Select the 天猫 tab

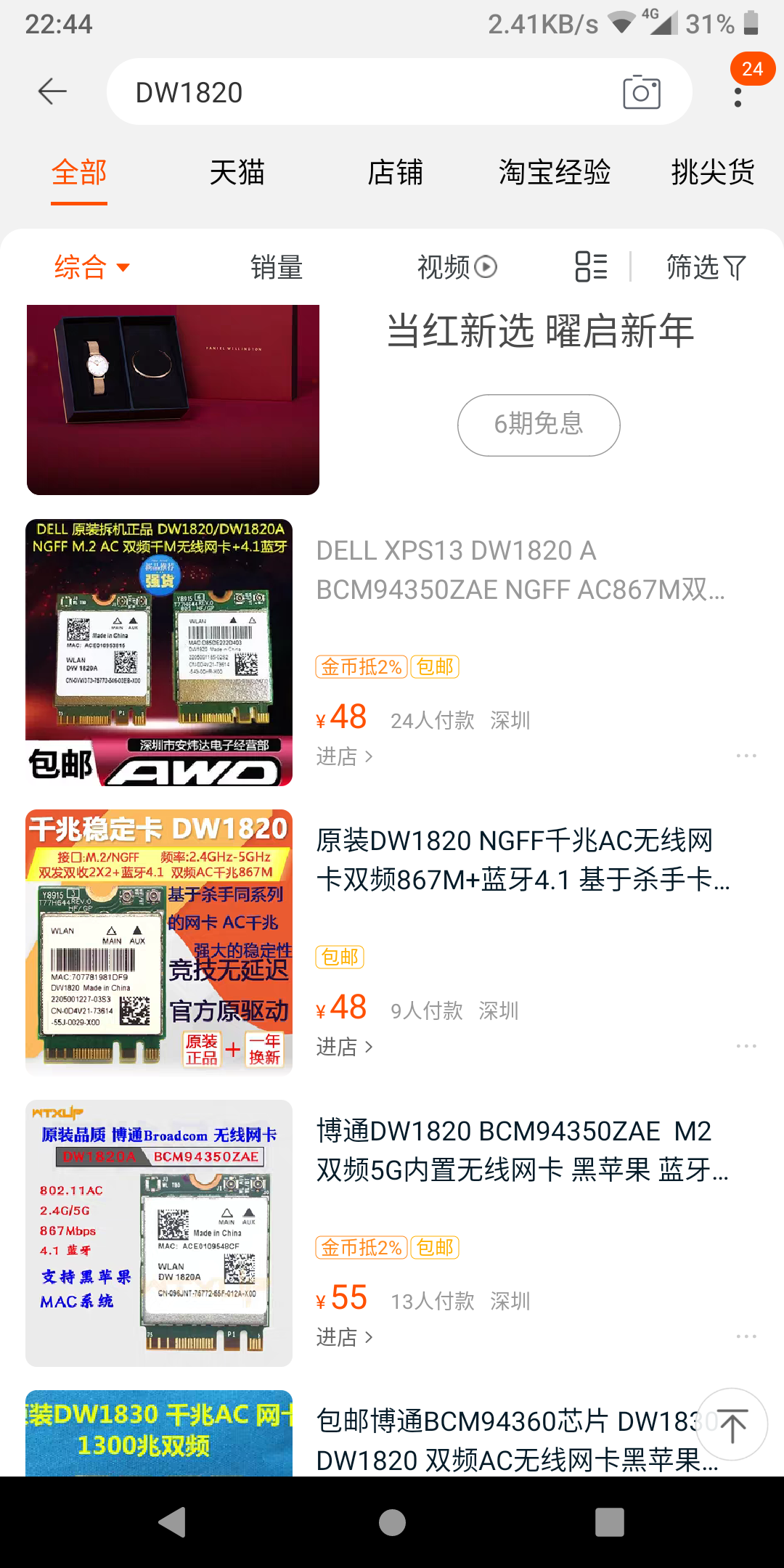click(237, 173)
